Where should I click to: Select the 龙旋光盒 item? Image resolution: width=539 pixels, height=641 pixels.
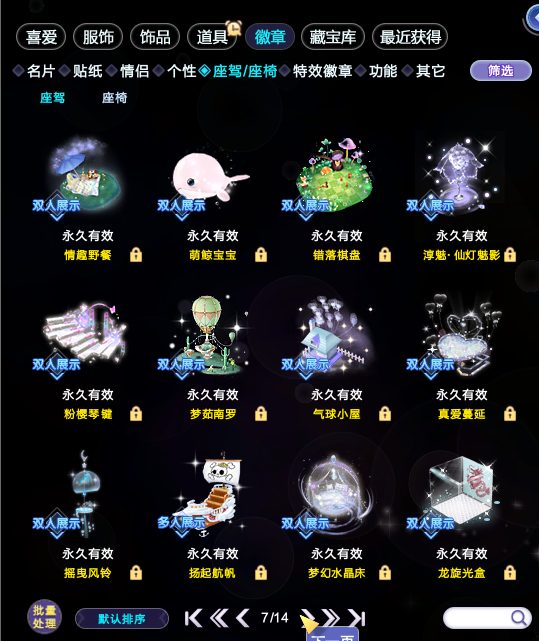tap(461, 495)
